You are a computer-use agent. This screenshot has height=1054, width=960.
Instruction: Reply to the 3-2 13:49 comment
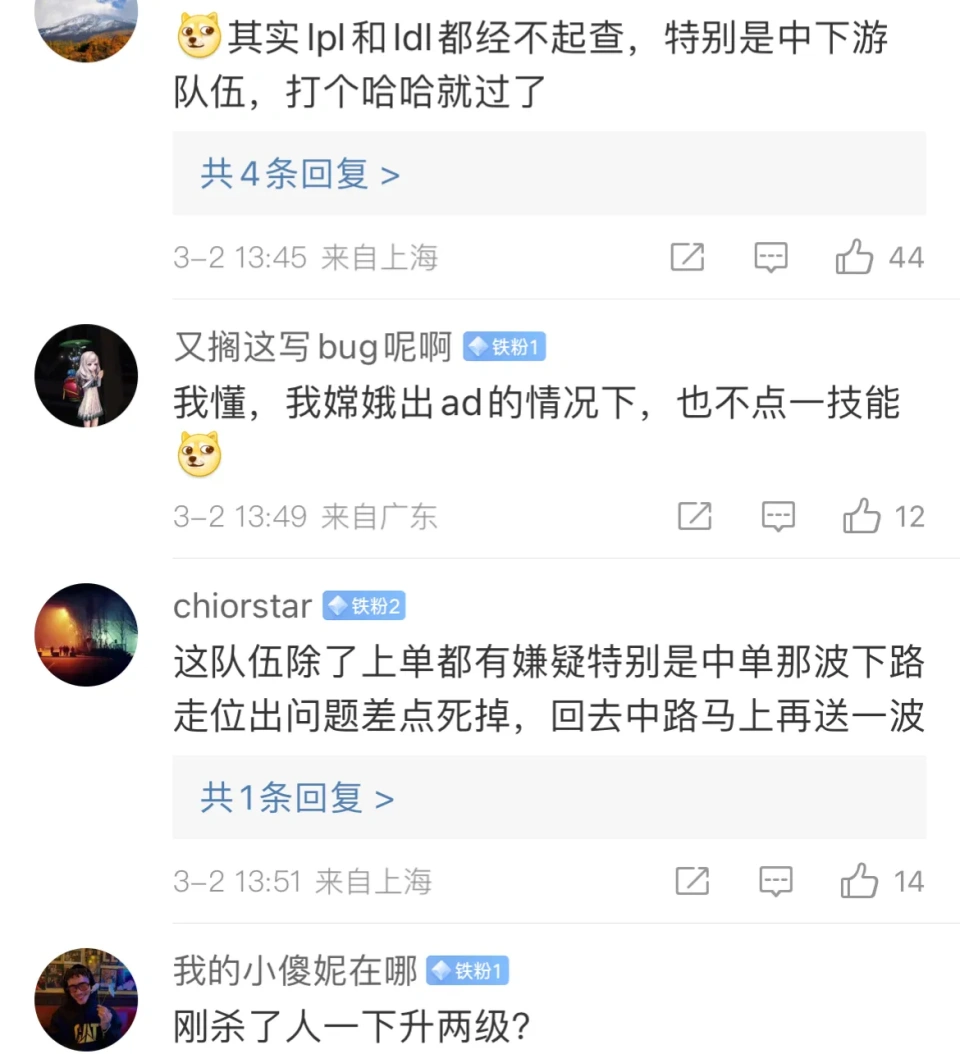click(778, 517)
